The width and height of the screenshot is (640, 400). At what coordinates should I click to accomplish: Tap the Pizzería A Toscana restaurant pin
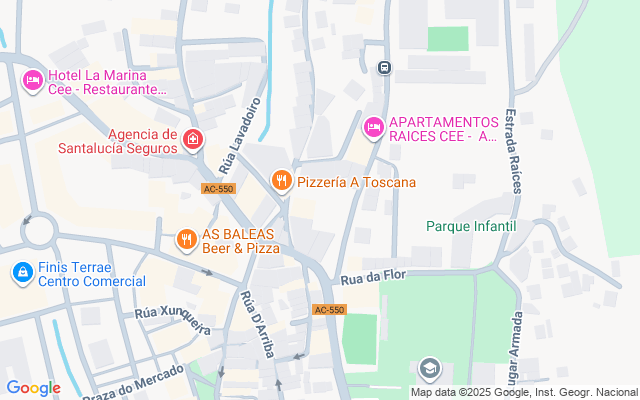tap(282, 181)
